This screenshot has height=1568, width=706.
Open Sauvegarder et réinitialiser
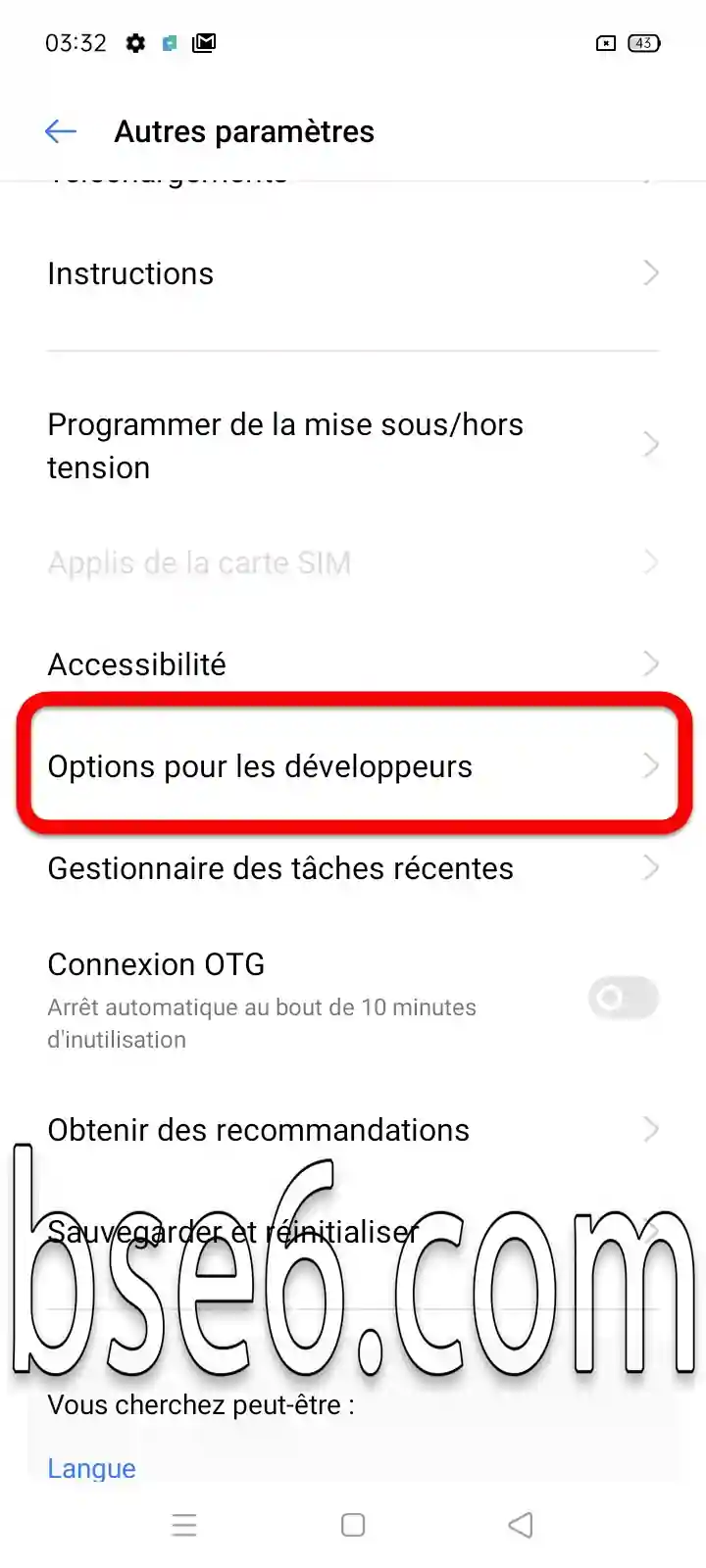click(353, 1232)
